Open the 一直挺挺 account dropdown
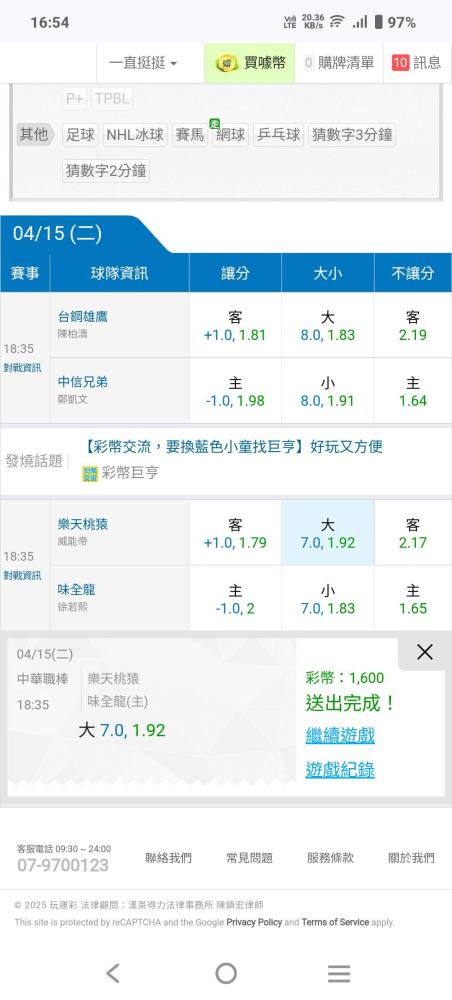 coord(143,62)
